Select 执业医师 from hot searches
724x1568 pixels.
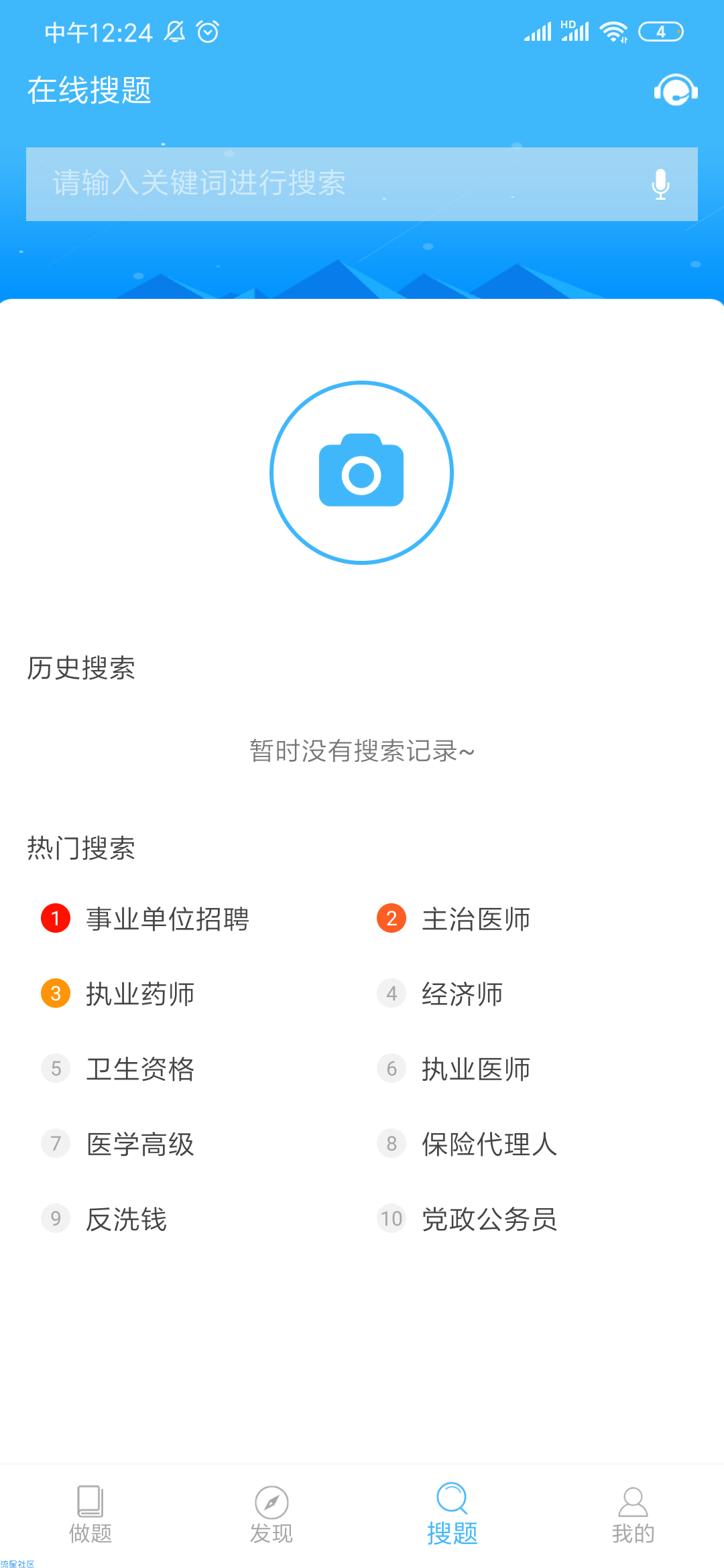pyautogui.click(x=476, y=1069)
